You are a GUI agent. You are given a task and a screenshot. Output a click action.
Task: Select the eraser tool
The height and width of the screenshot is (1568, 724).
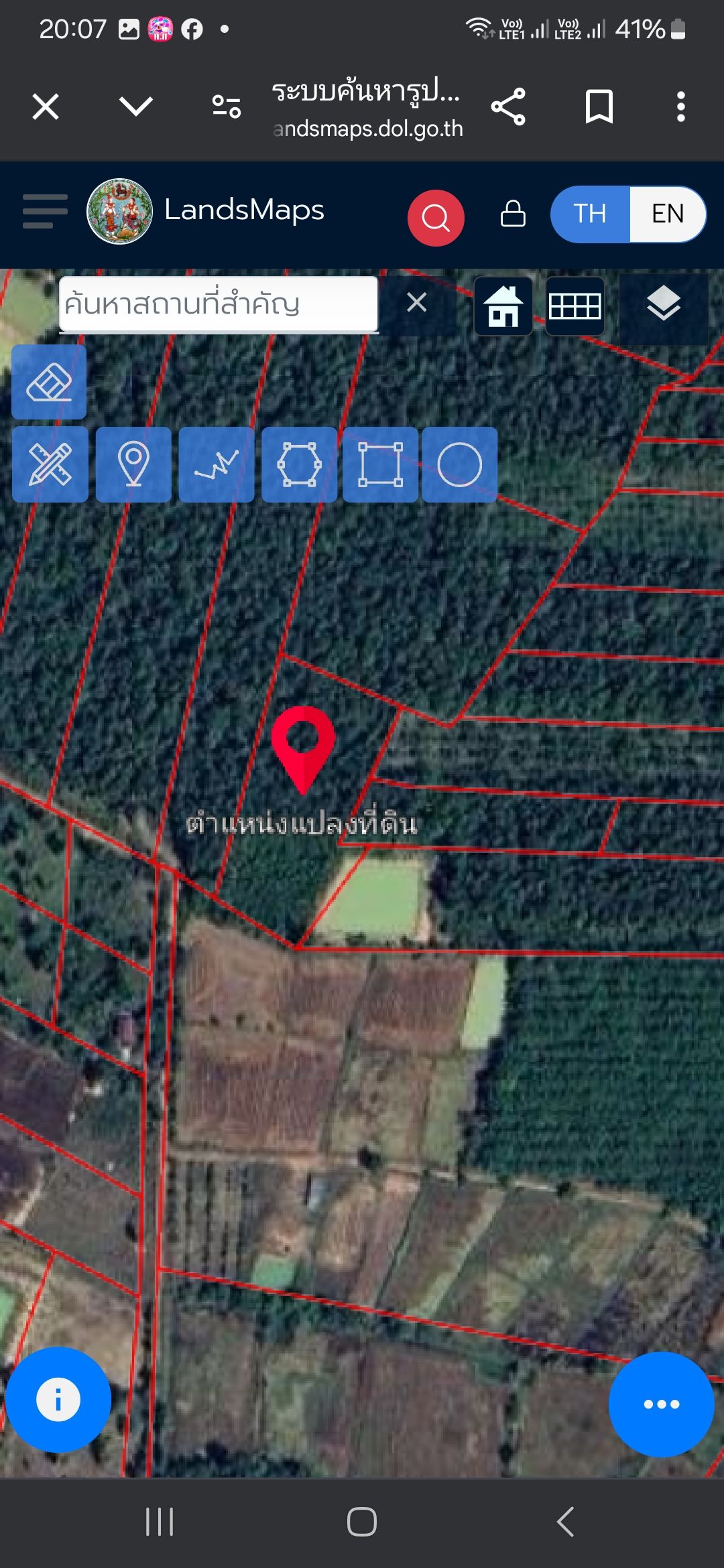pyautogui.click(x=49, y=382)
